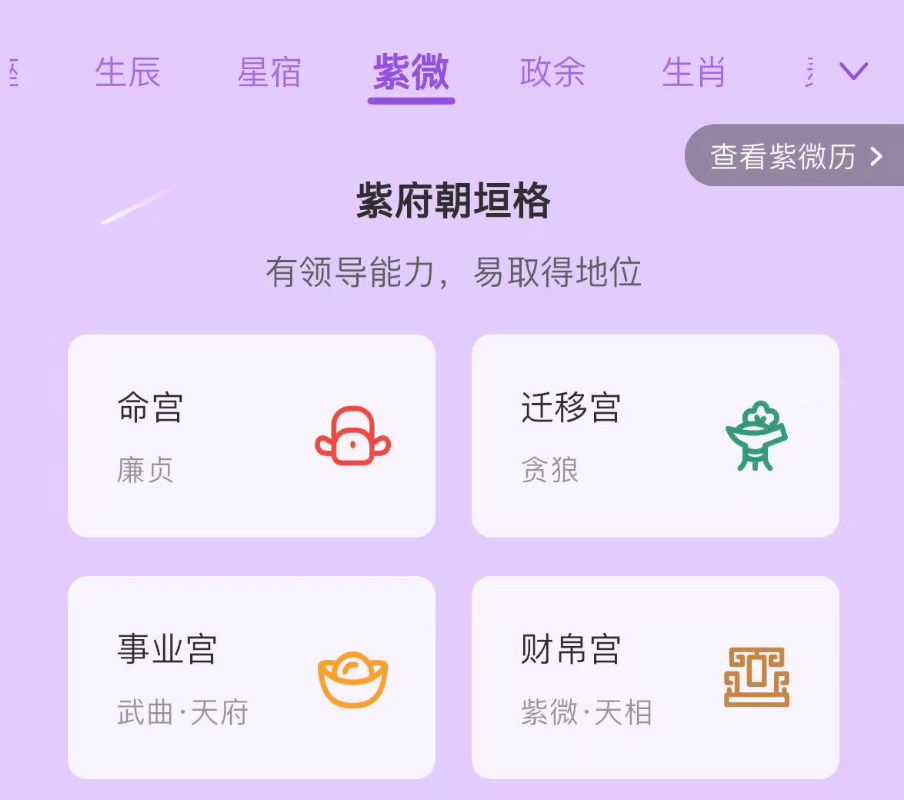This screenshot has width=904, height=800.
Task: Switch to the 生辰 tab
Action: point(128,73)
